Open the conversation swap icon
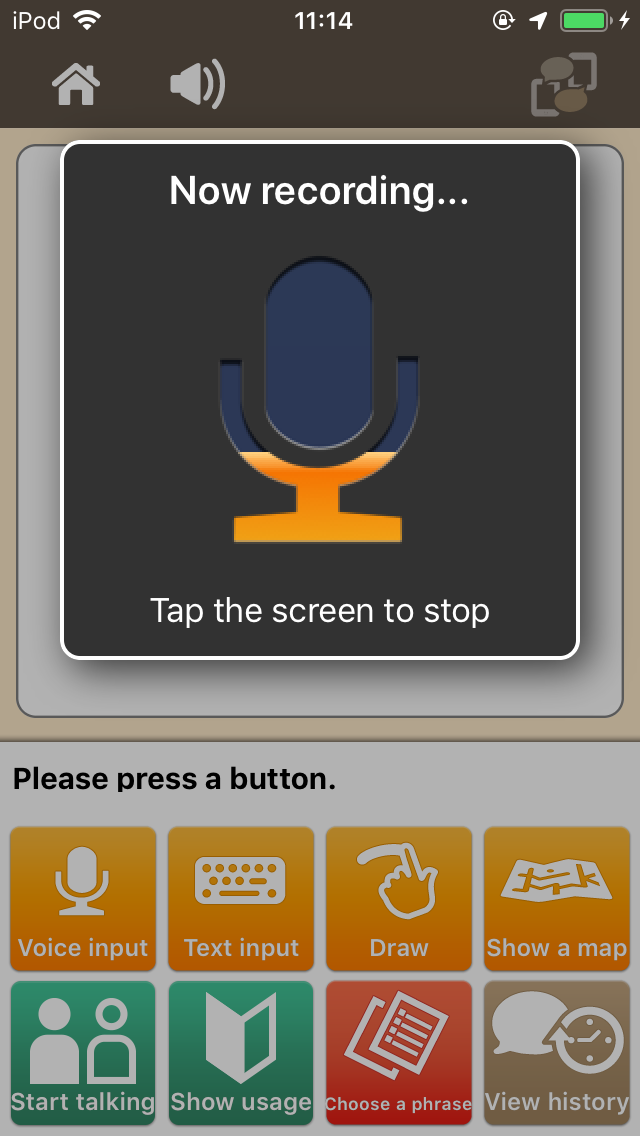Screen dimensions: 640x1136 click(x=564, y=84)
